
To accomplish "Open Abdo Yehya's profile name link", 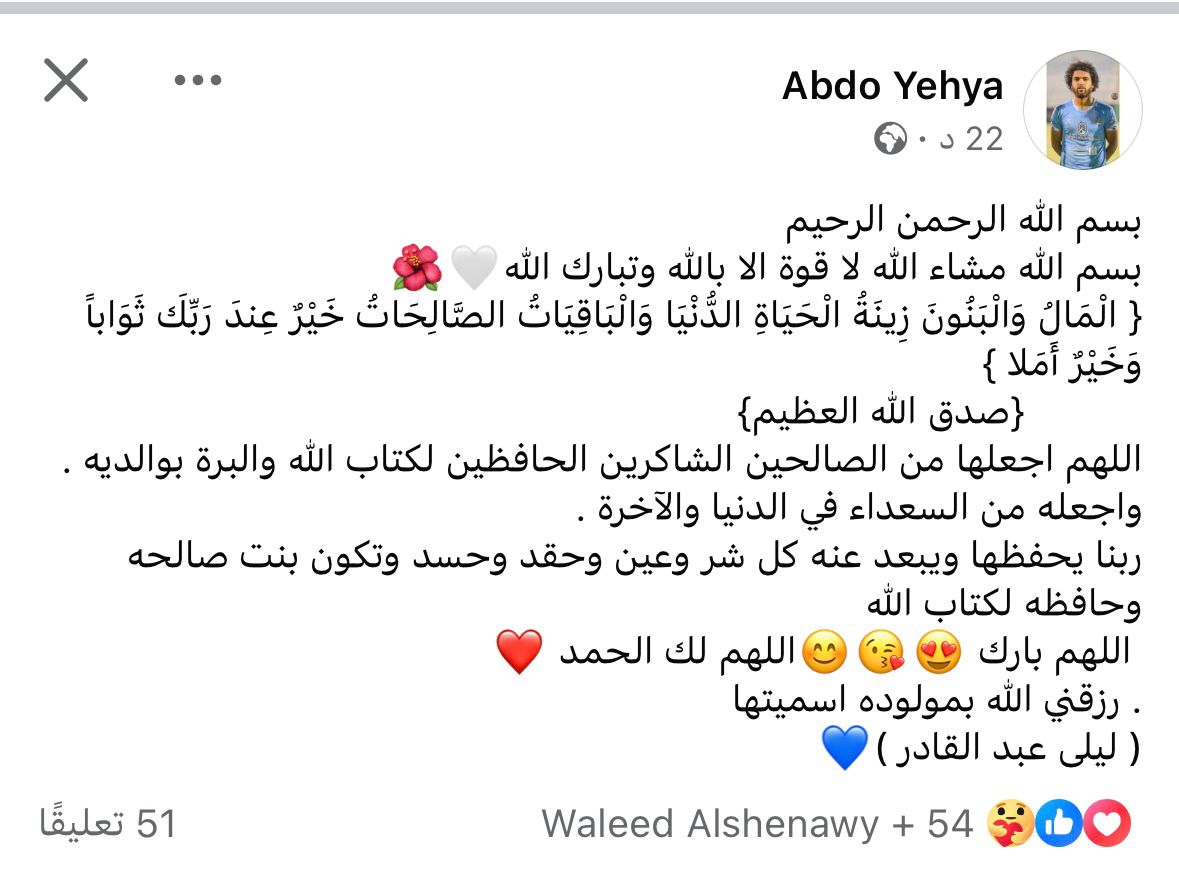I will tap(892, 86).
